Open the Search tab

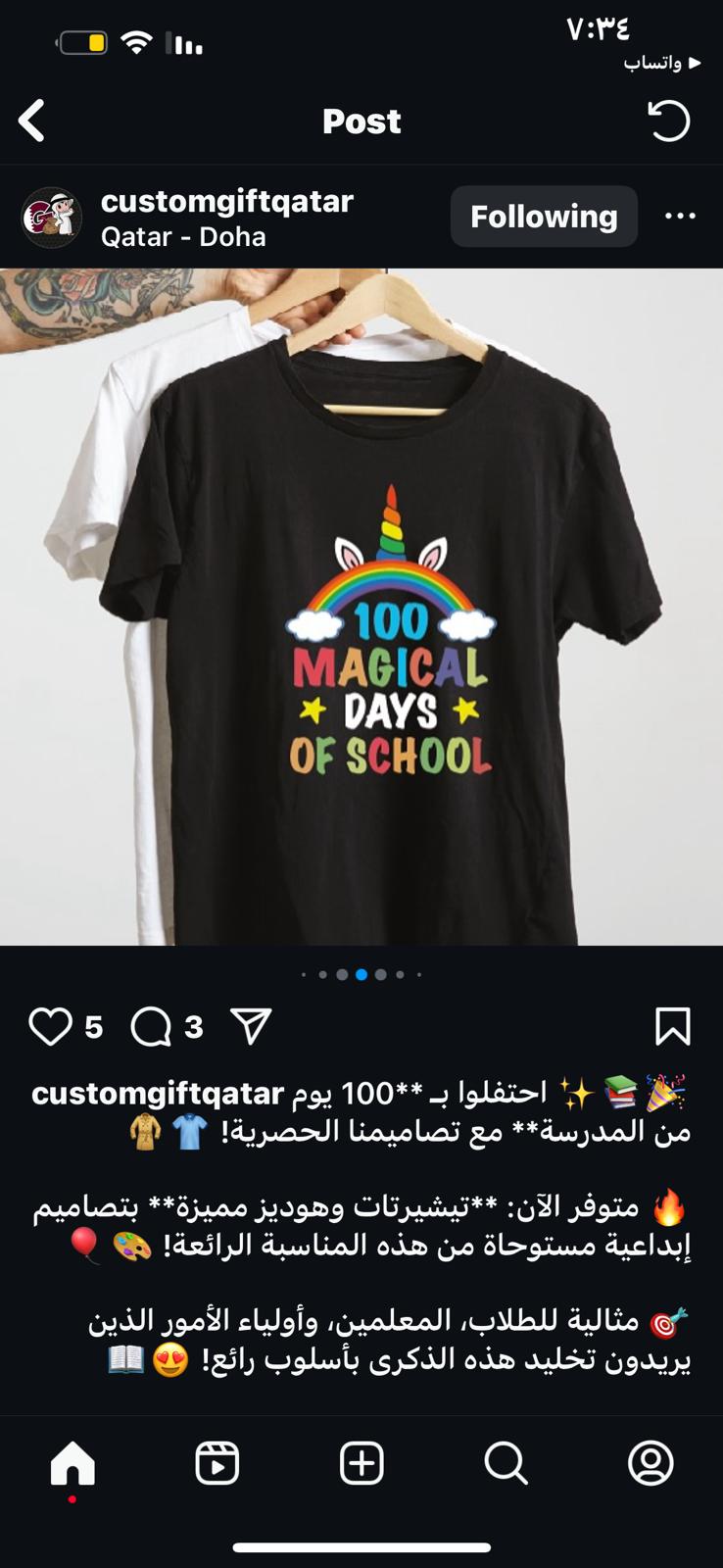(506, 1464)
